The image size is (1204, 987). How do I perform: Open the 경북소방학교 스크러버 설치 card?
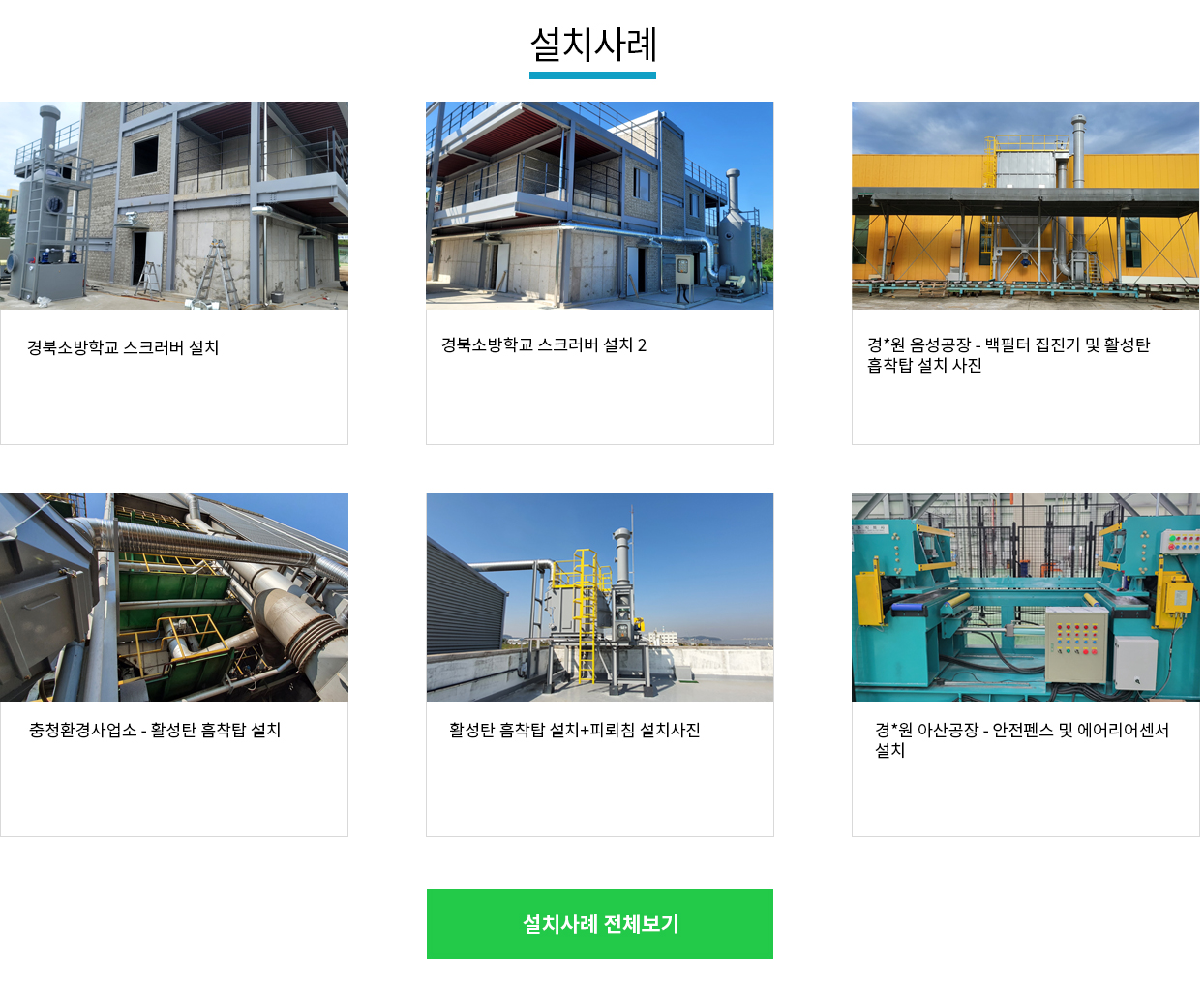[x=174, y=273]
